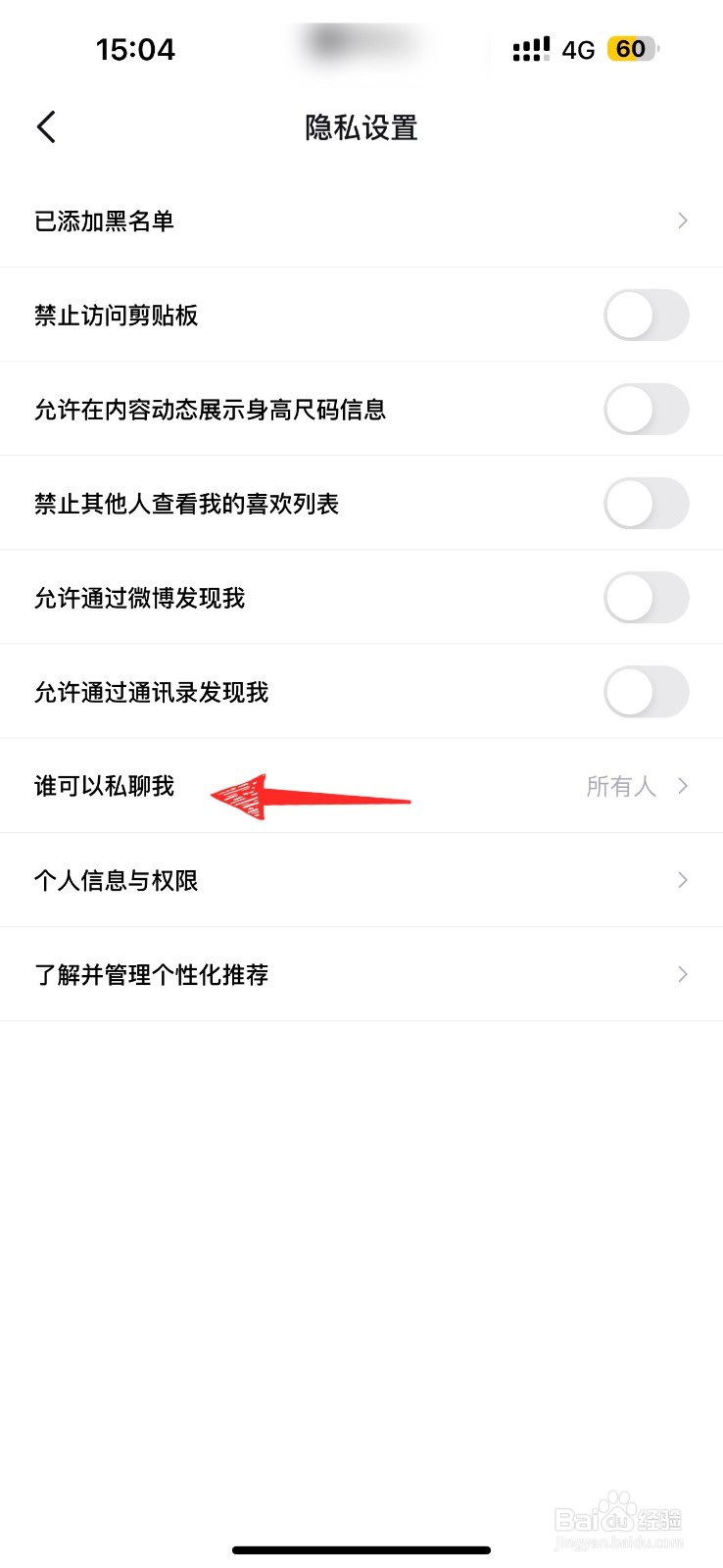
Task: Enable 禁止访问剪贴板 clipboard restriction
Action: pyautogui.click(x=646, y=315)
